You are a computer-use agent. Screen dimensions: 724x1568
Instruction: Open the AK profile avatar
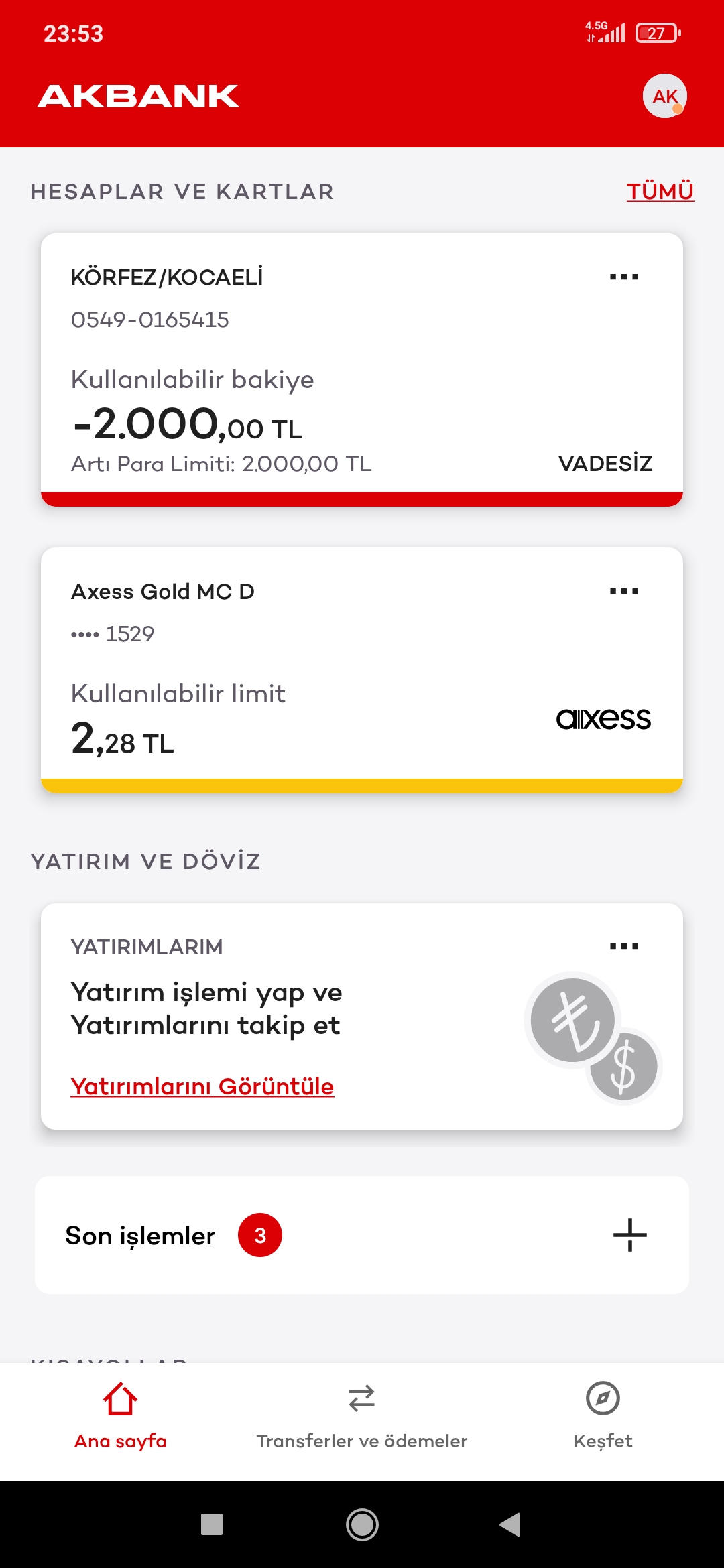click(x=664, y=96)
